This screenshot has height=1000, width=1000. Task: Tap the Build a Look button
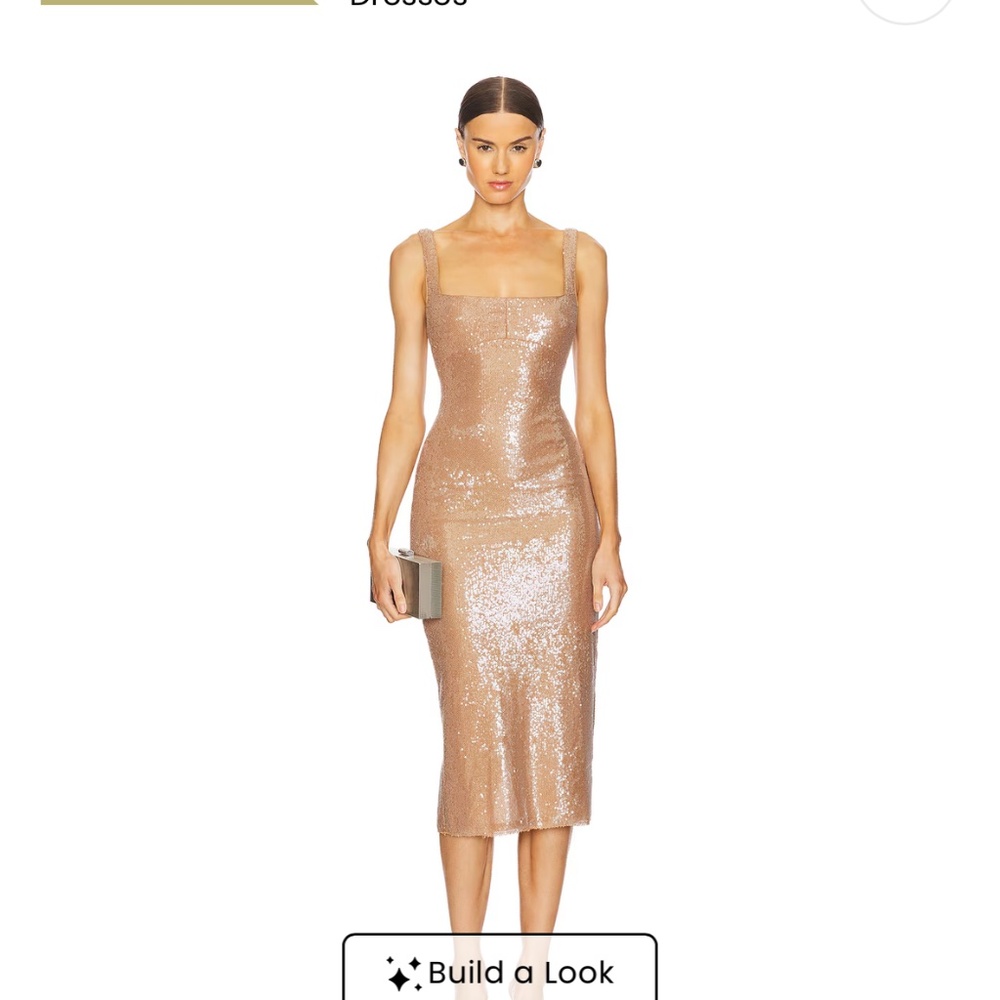pyautogui.click(x=500, y=970)
